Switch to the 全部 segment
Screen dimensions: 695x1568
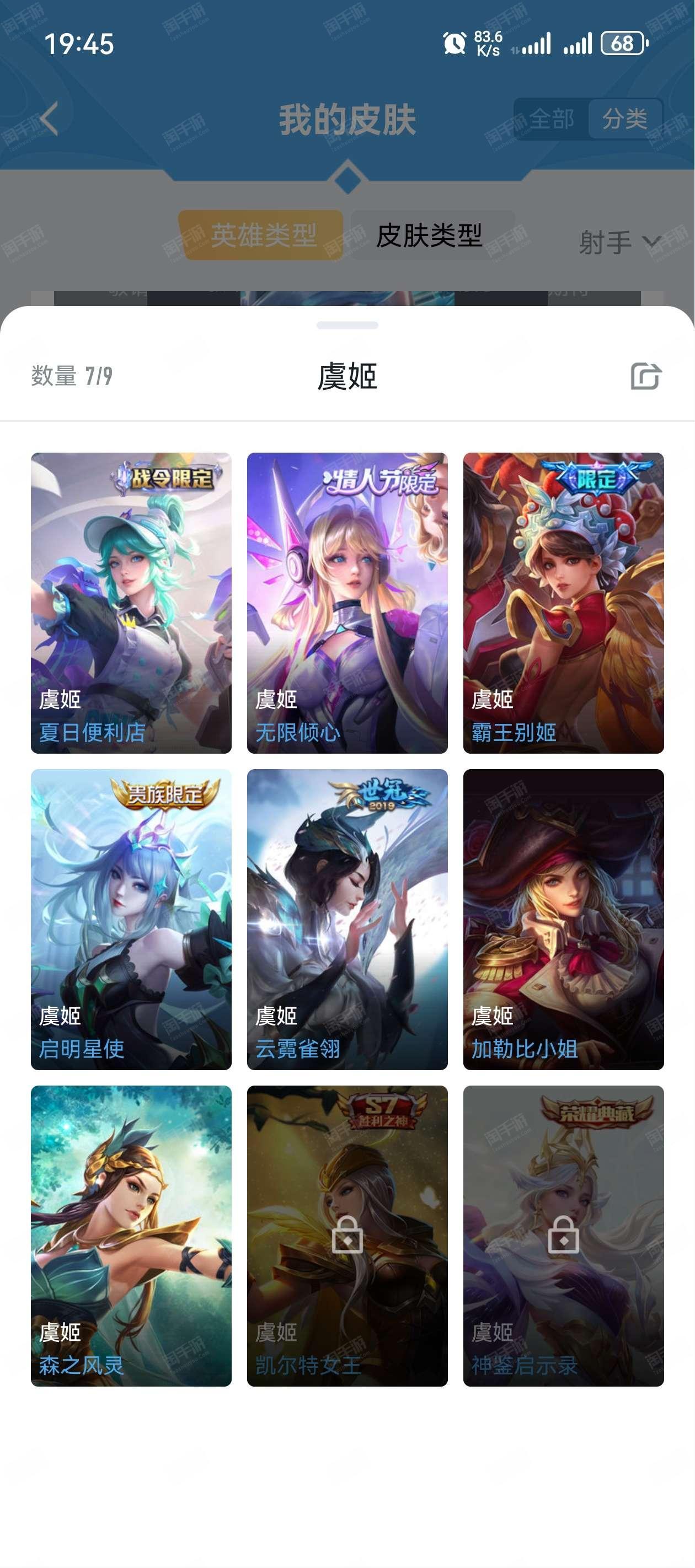(x=551, y=119)
